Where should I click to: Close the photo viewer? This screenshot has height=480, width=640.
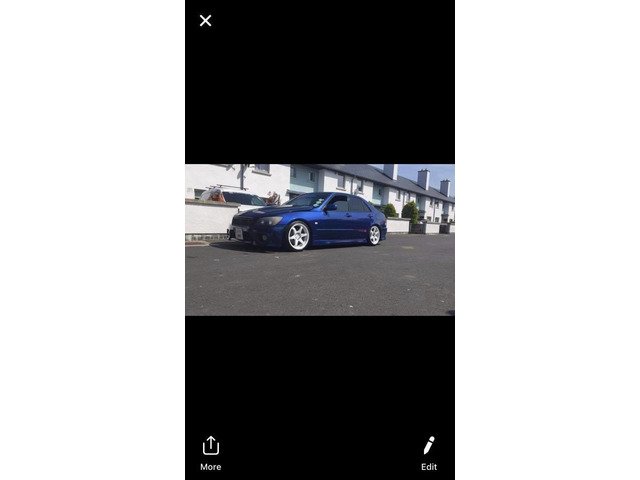[x=205, y=20]
